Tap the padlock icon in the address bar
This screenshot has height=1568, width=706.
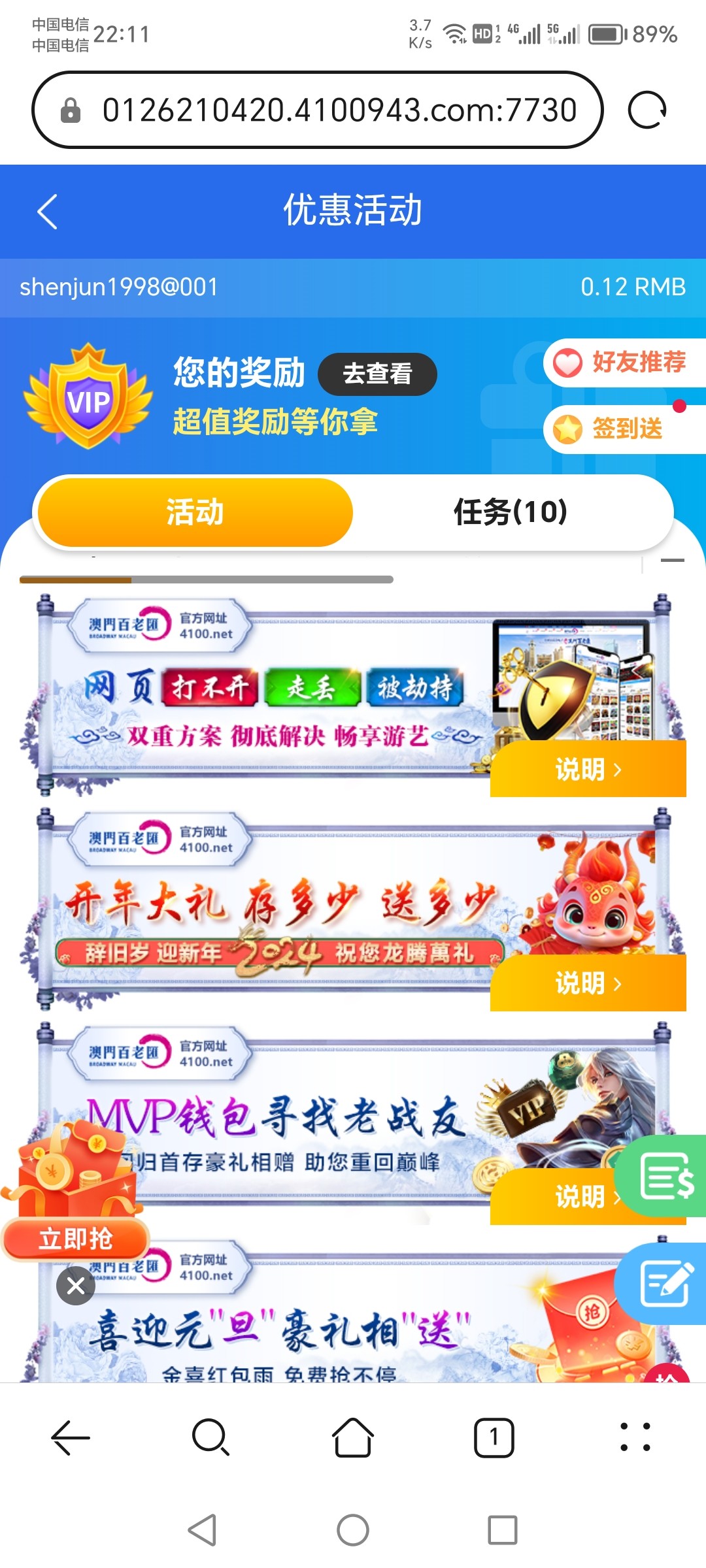[x=69, y=109]
